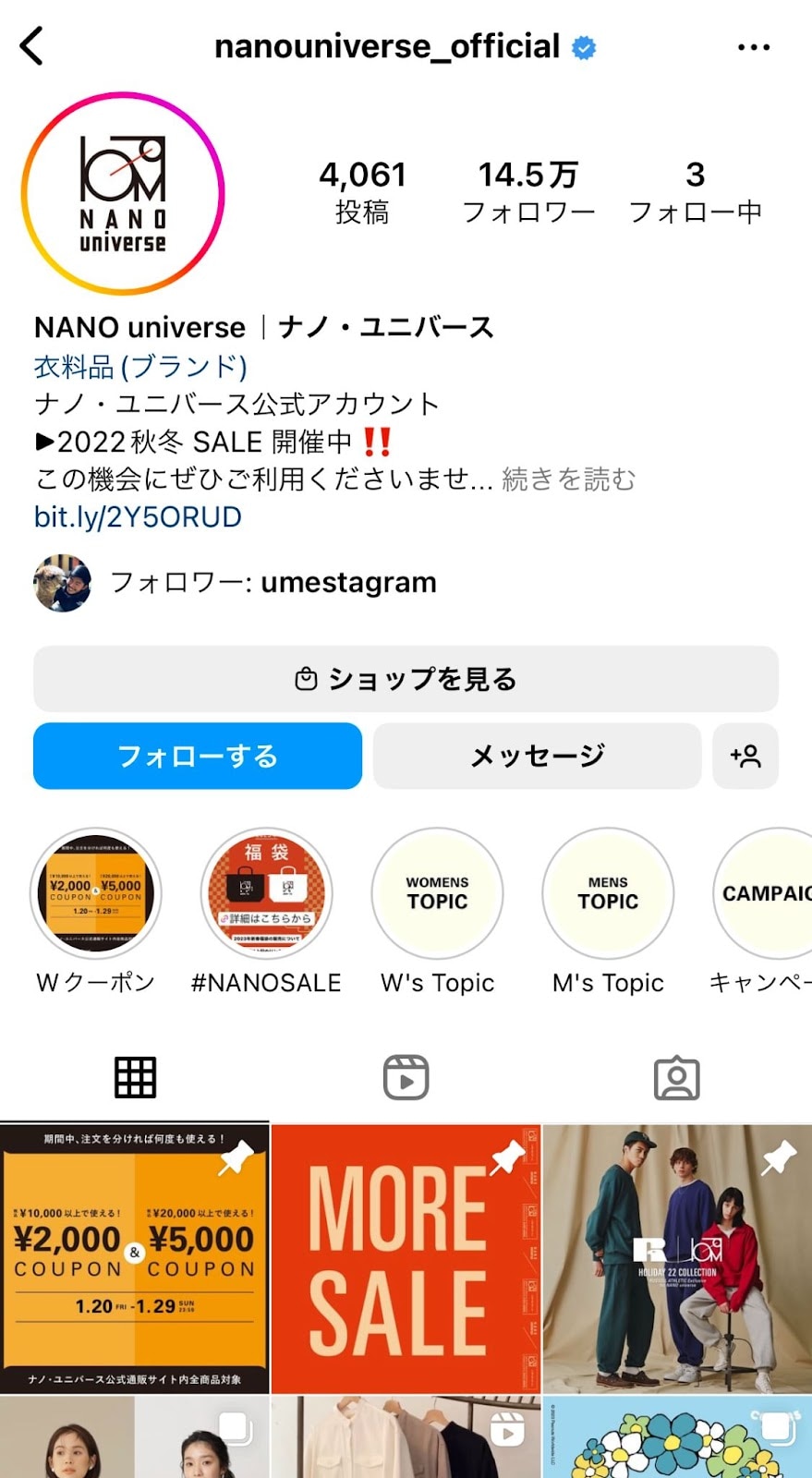The height and width of the screenshot is (1478, 812).
Task: Open the #NANOSALE story highlight
Action: pyautogui.click(x=266, y=893)
